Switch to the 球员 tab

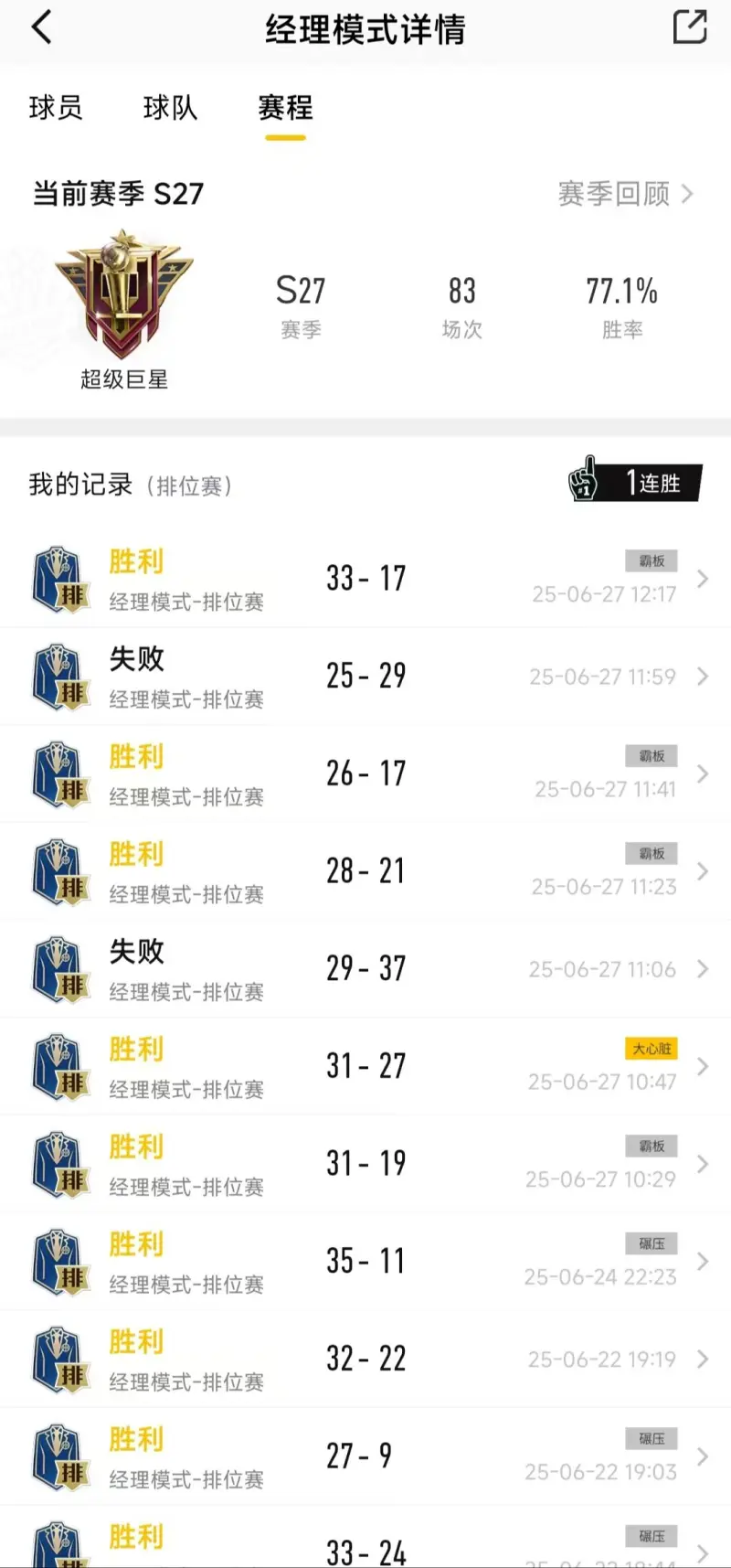[56, 108]
